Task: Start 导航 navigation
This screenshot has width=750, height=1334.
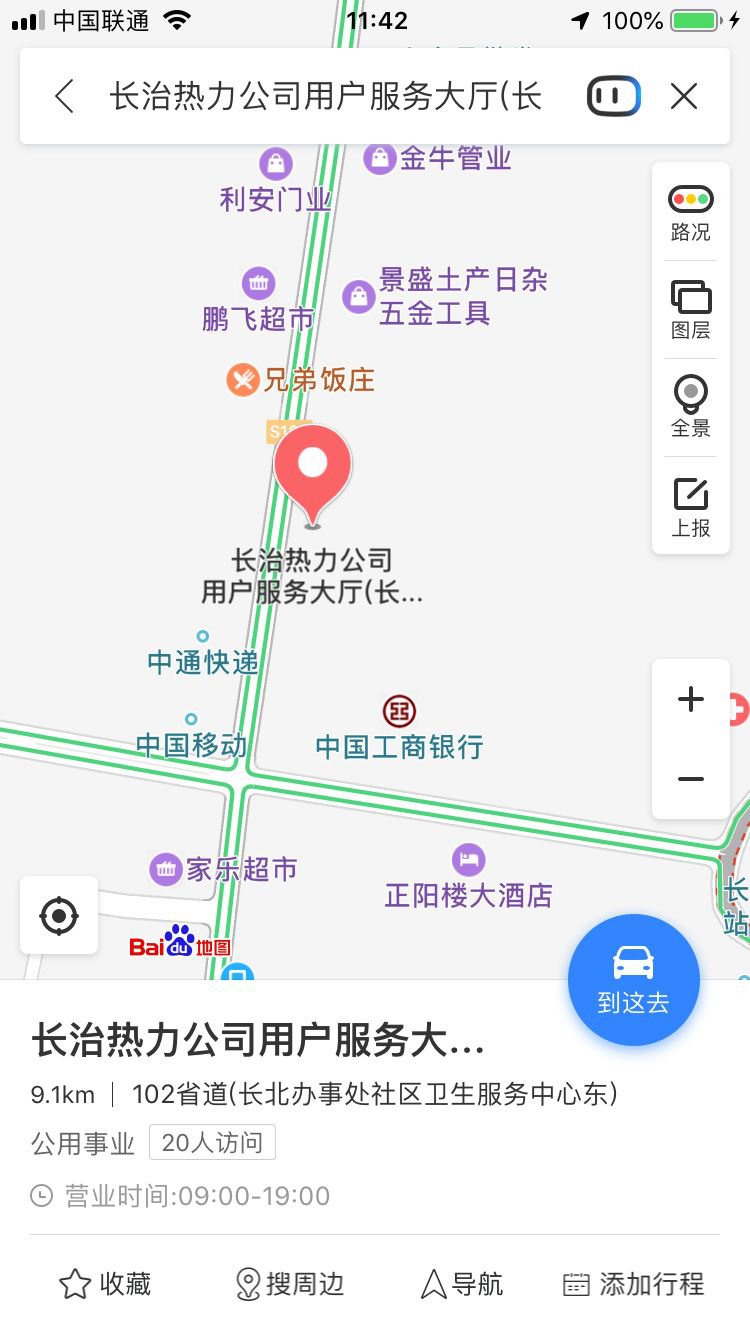Action: (x=462, y=1284)
